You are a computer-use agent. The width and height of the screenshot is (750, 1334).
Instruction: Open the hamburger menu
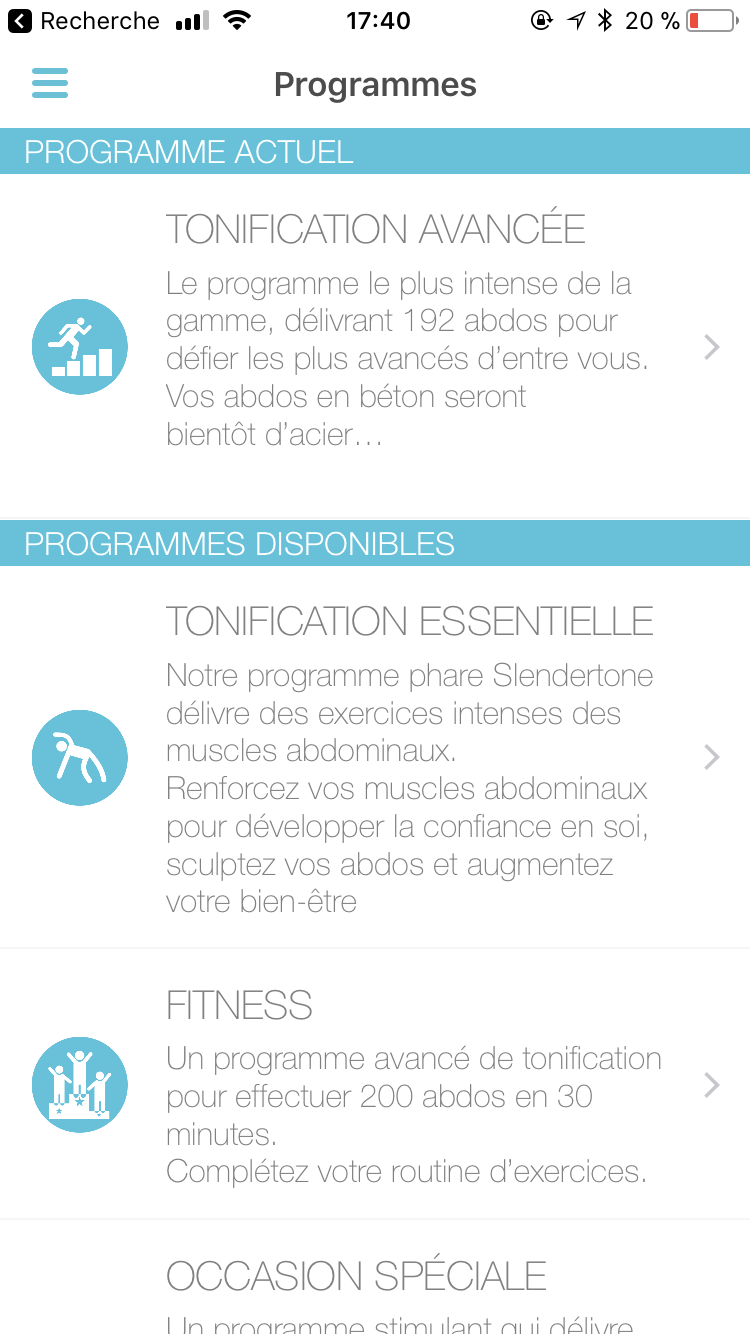49,83
